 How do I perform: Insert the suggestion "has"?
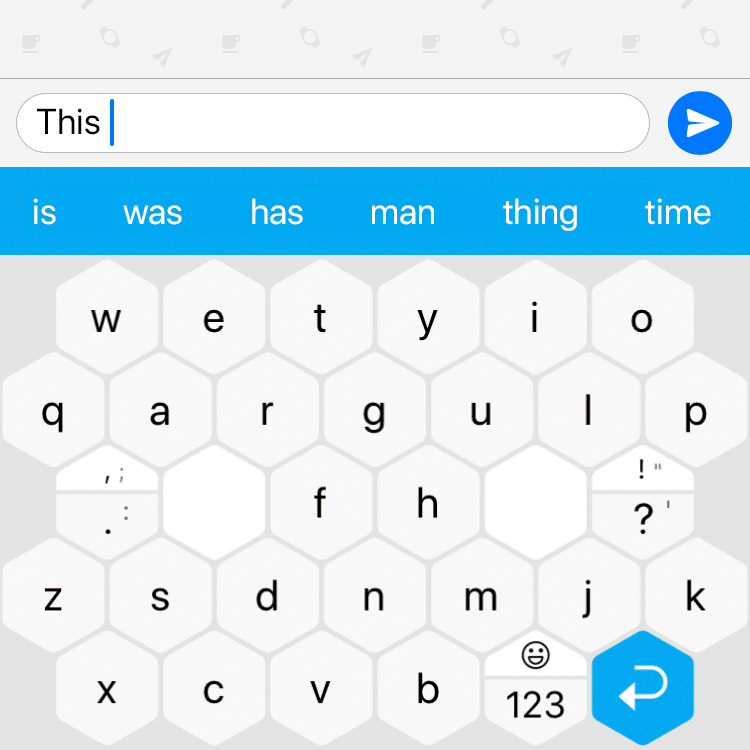tap(277, 212)
